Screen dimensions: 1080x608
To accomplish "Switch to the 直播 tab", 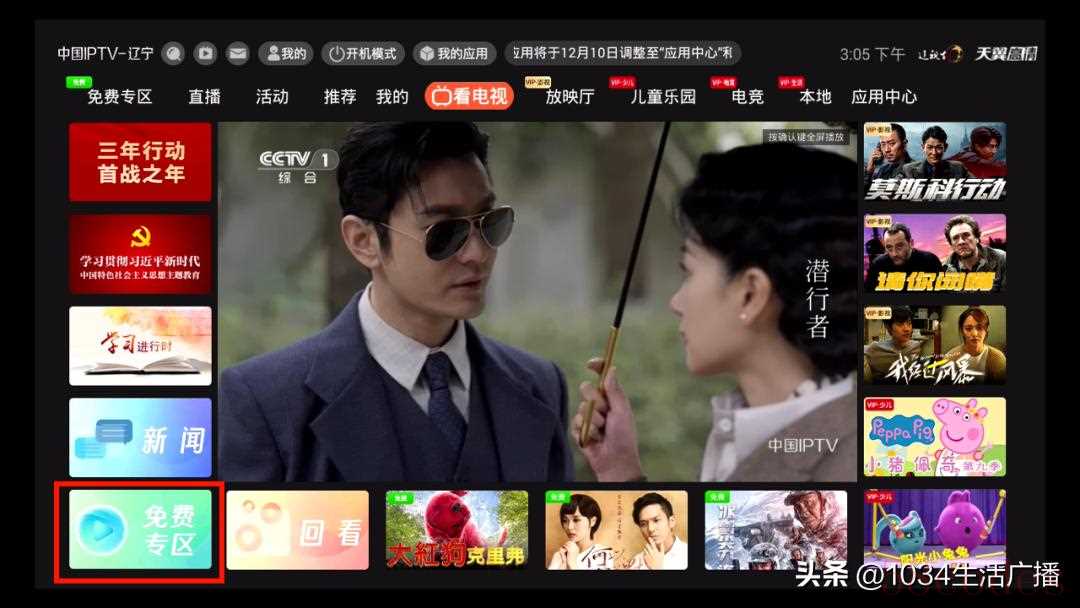I will pyautogui.click(x=204, y=97).
